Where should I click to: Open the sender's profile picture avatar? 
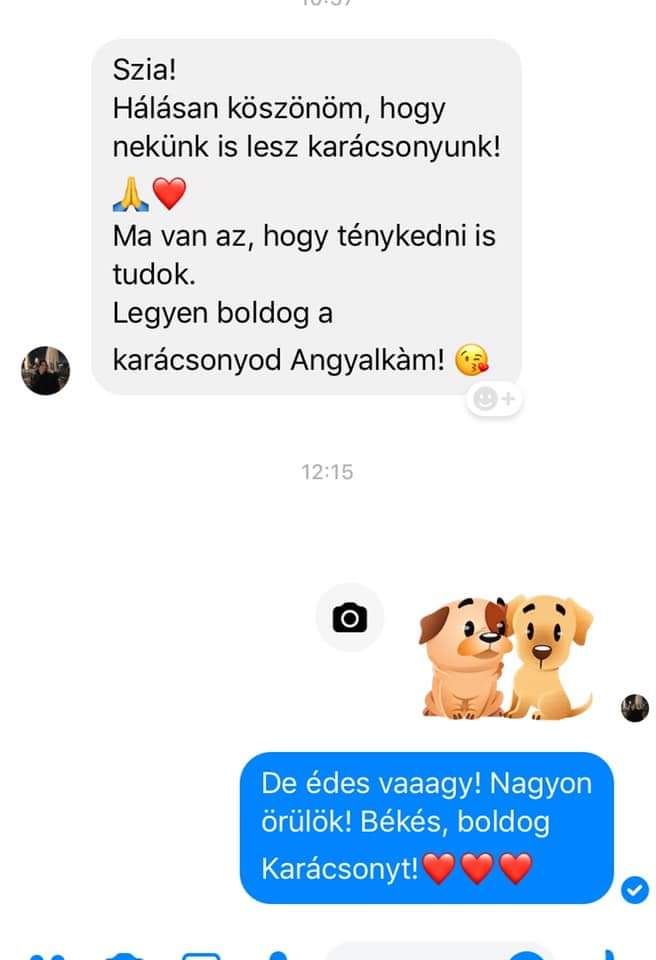(x=45, y=370)
